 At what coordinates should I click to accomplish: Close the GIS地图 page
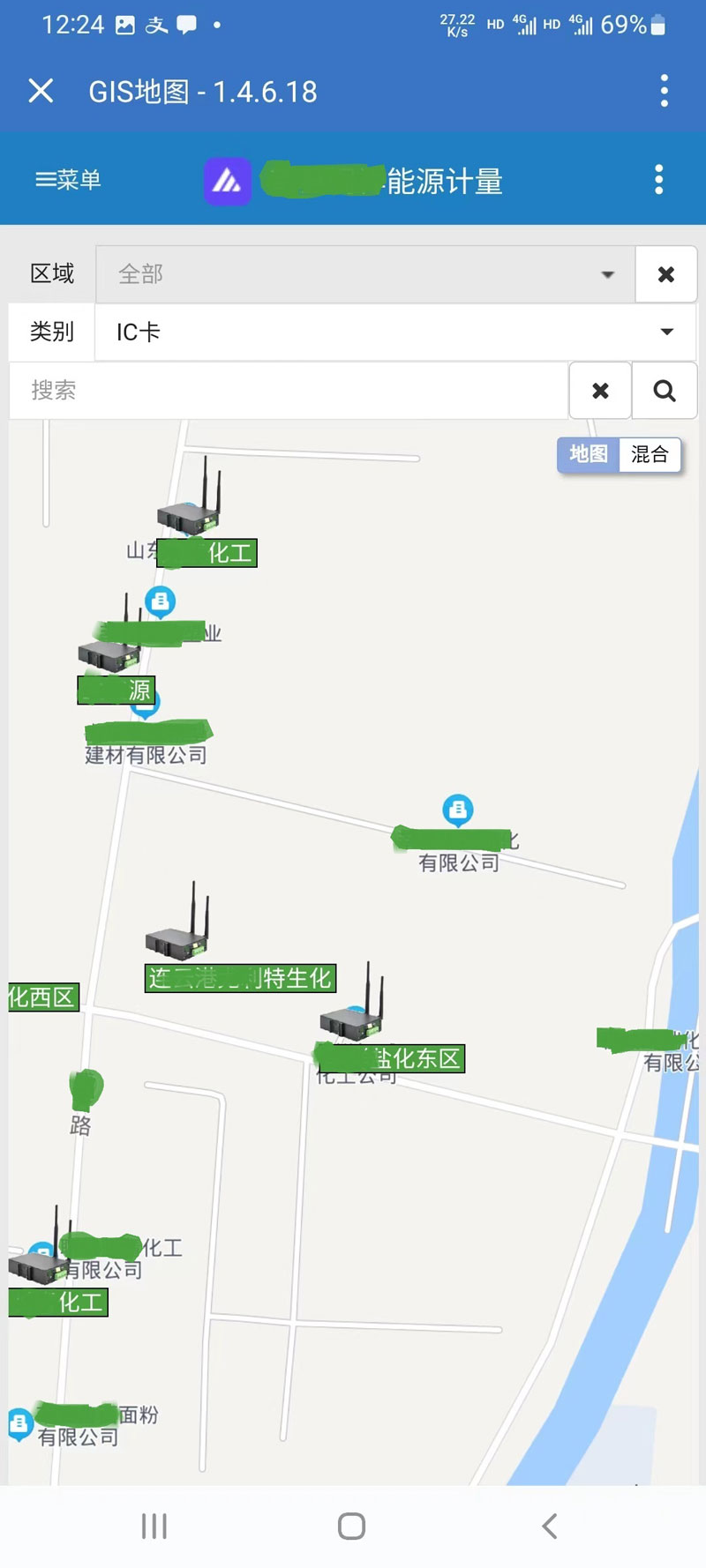41,91
